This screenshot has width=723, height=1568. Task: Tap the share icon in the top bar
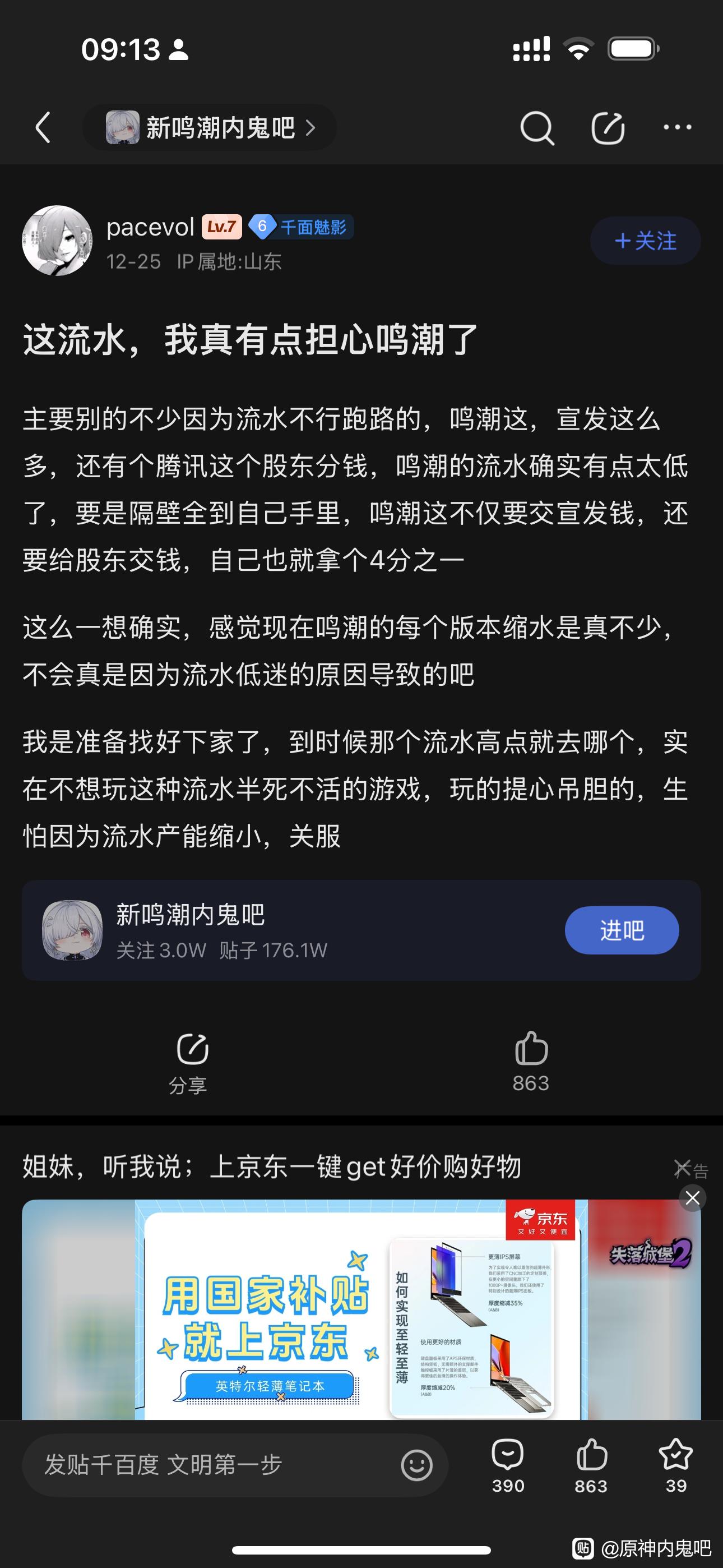pyautogui.click(x=608, y=128)
